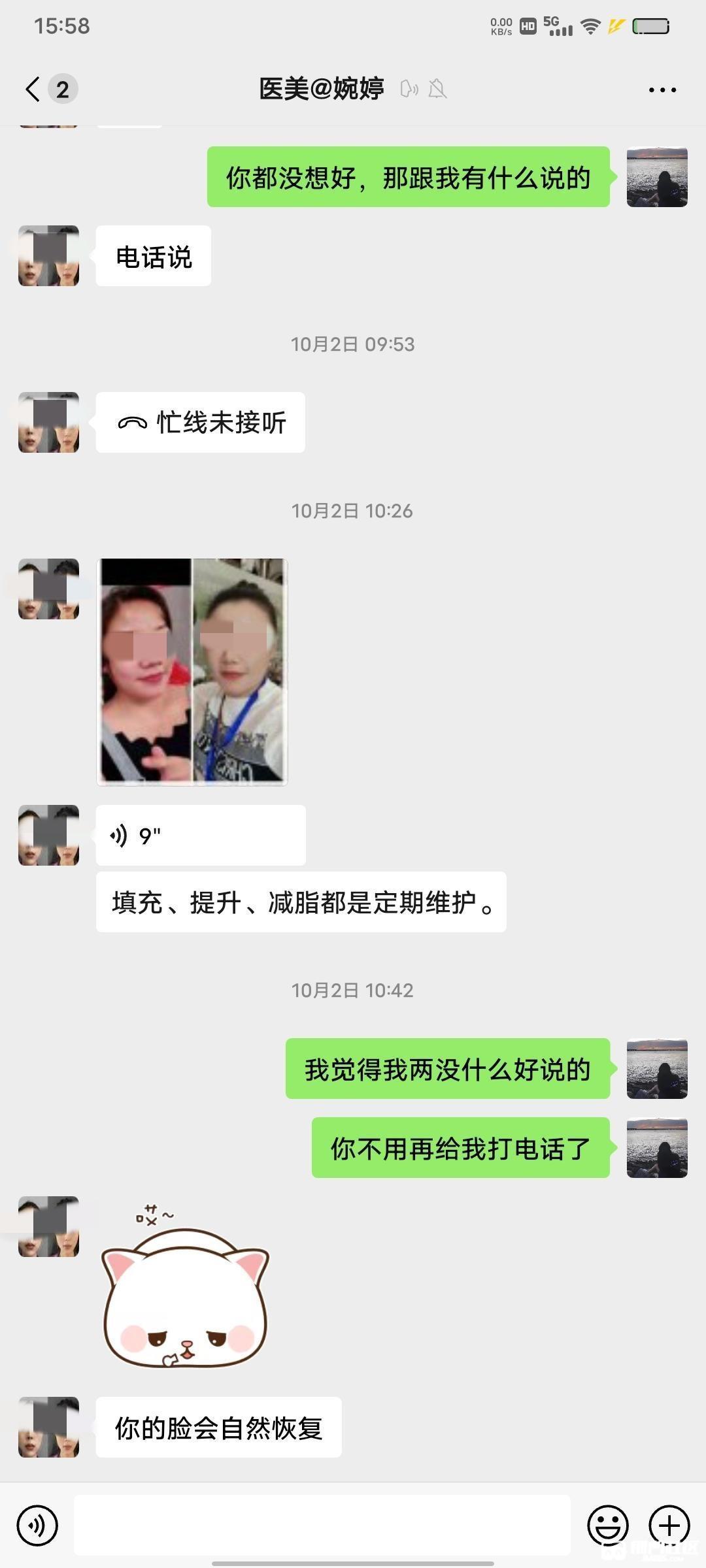Switch to voice input mode
This screenshot has width=706, height=1568.
37,1526
